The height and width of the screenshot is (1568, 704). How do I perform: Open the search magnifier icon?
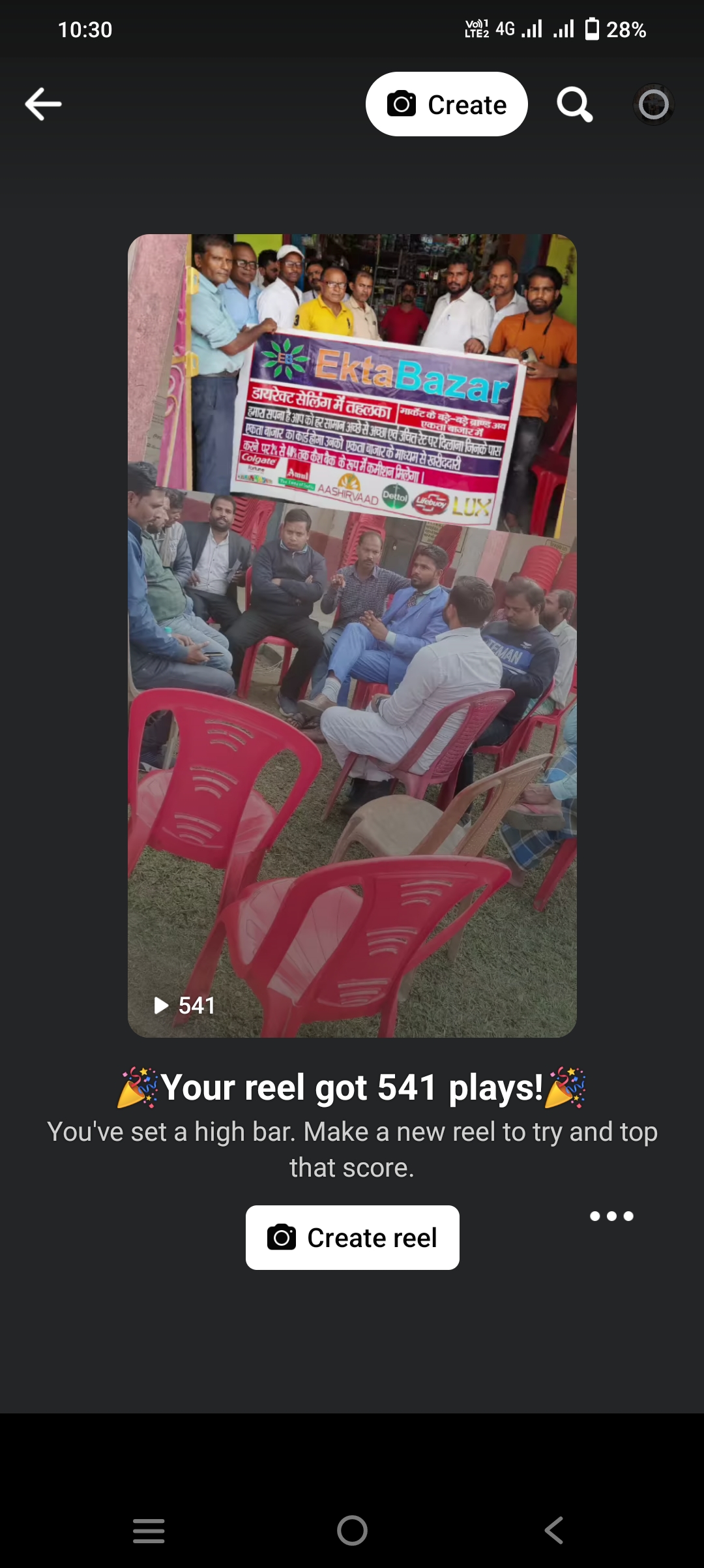click(575, 104)
